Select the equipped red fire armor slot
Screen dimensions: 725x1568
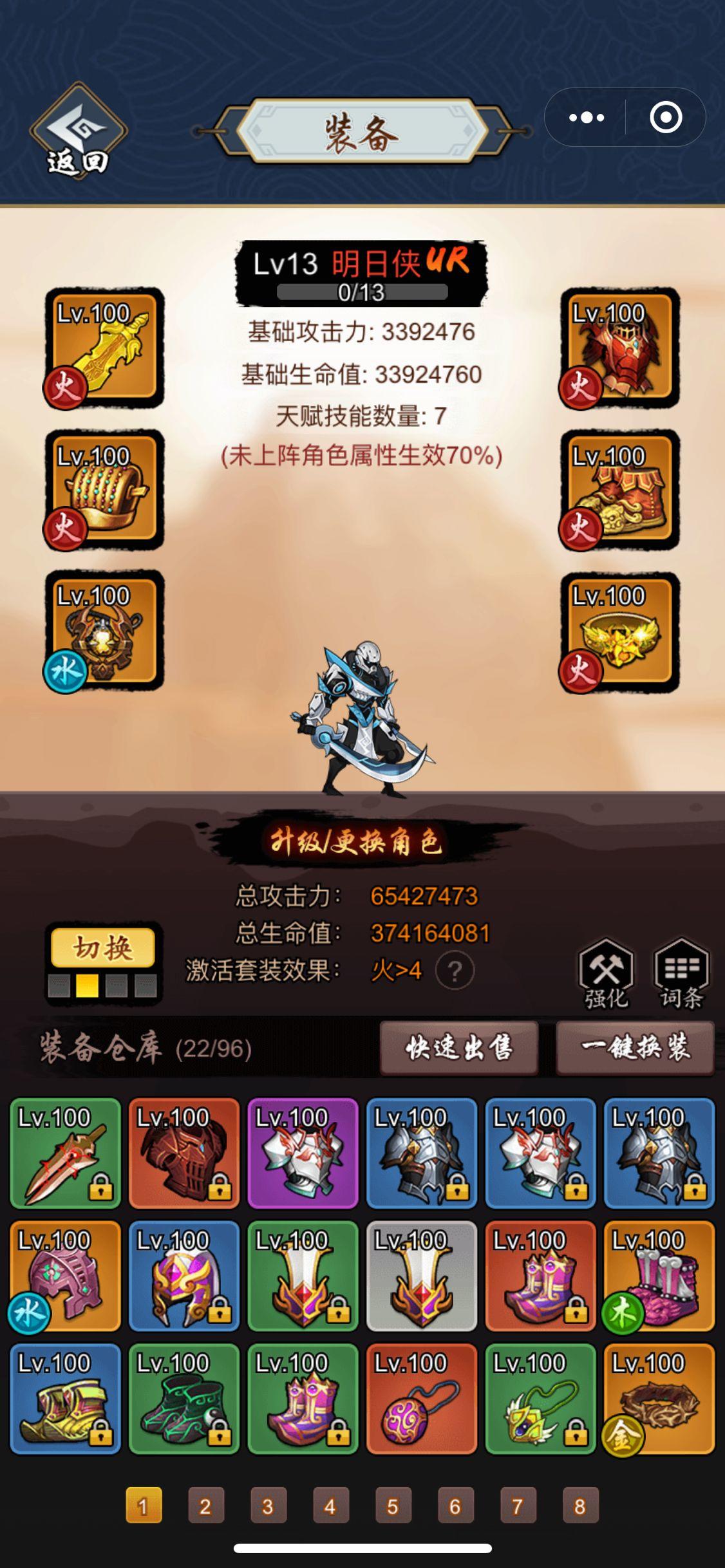(x=619, y=348)
